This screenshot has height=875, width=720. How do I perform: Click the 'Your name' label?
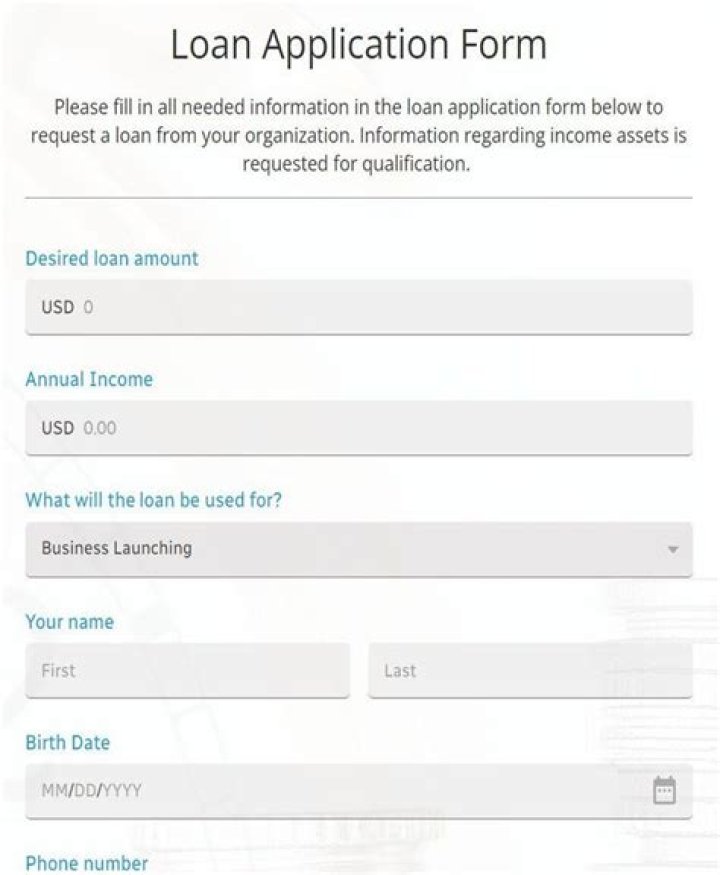tap(71, 621)
